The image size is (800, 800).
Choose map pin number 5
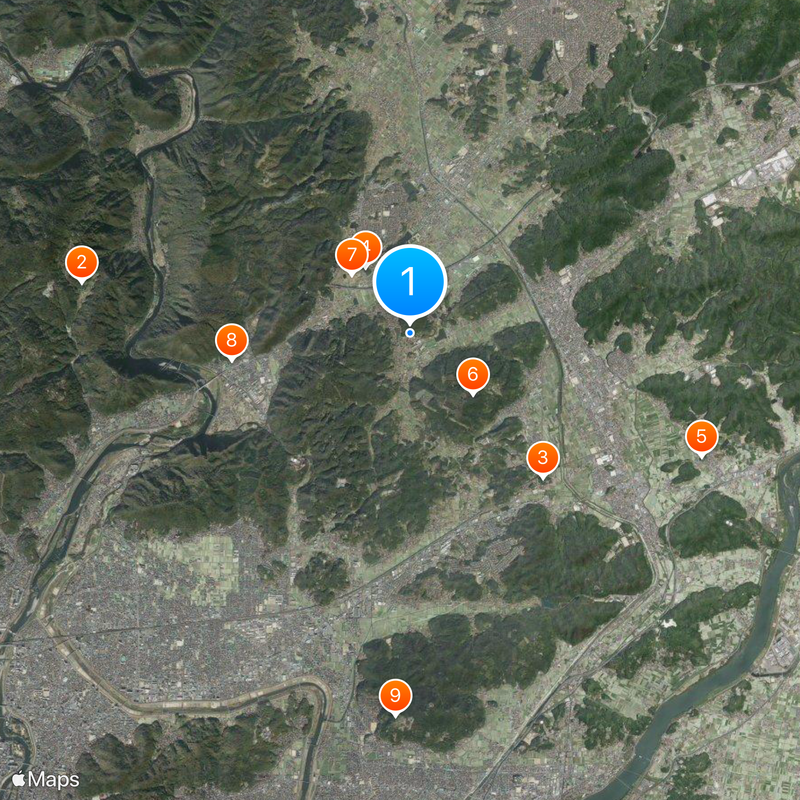pos(701,436)
